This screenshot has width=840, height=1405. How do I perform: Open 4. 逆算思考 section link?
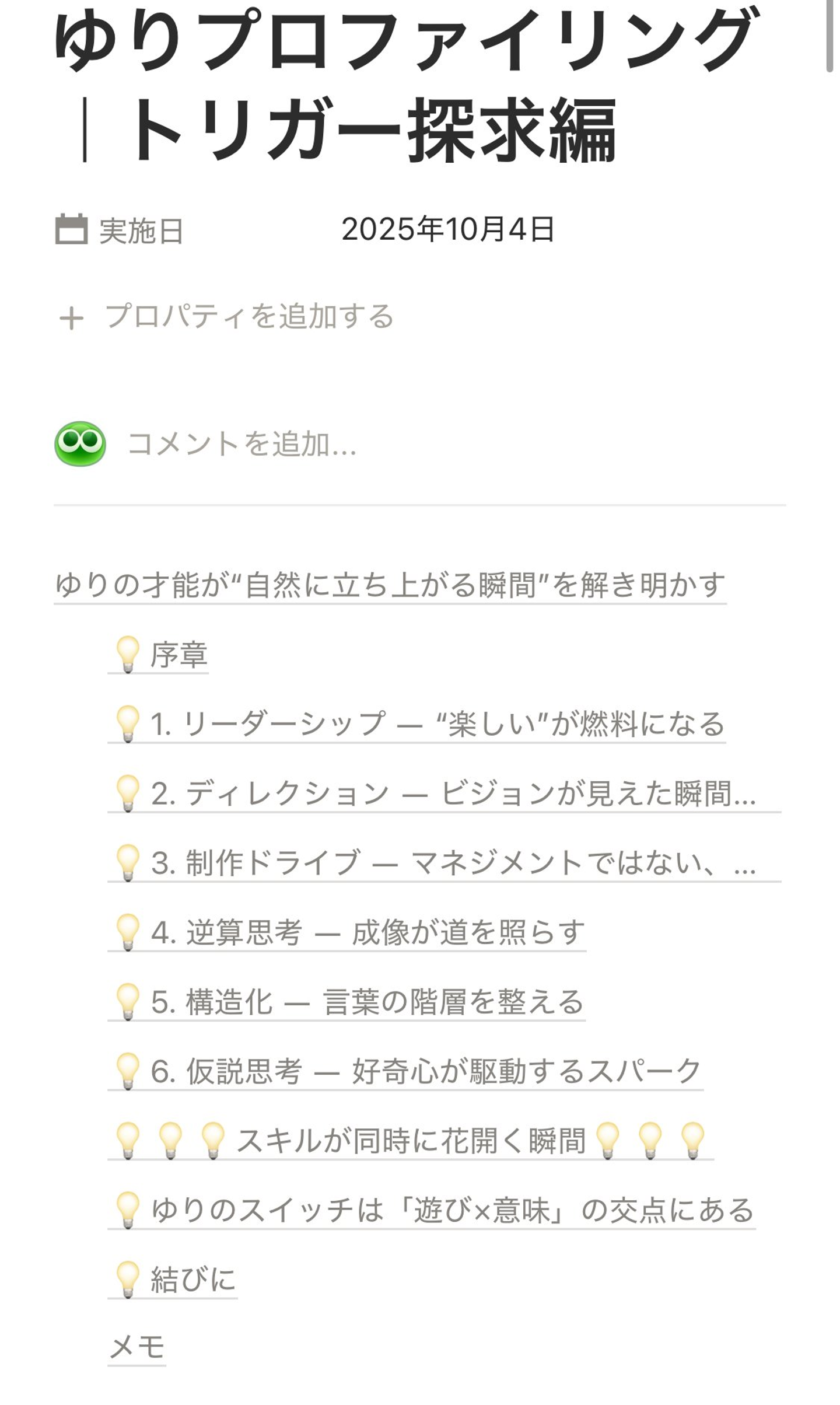(x=367, y=932)
